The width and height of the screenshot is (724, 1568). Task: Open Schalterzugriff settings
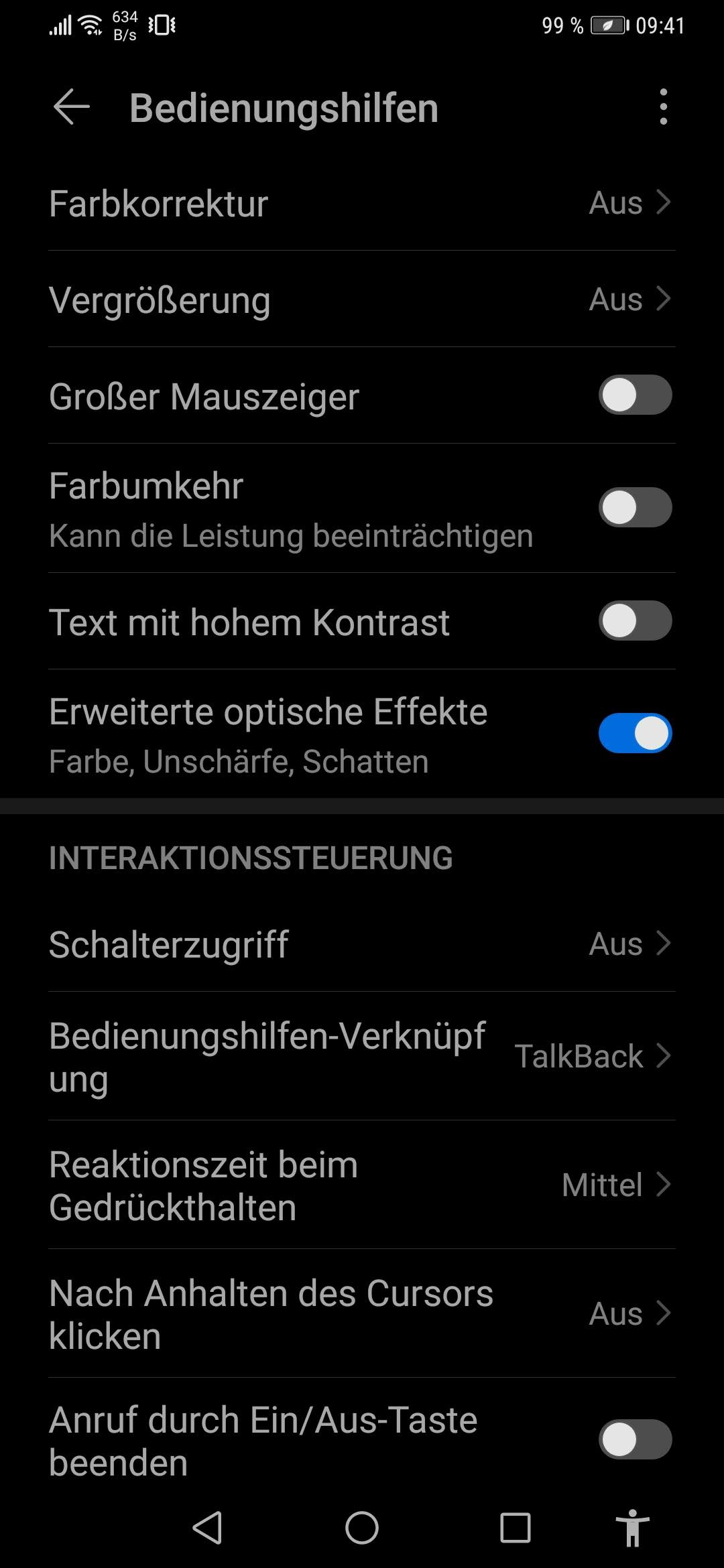[x=362, y=944]
